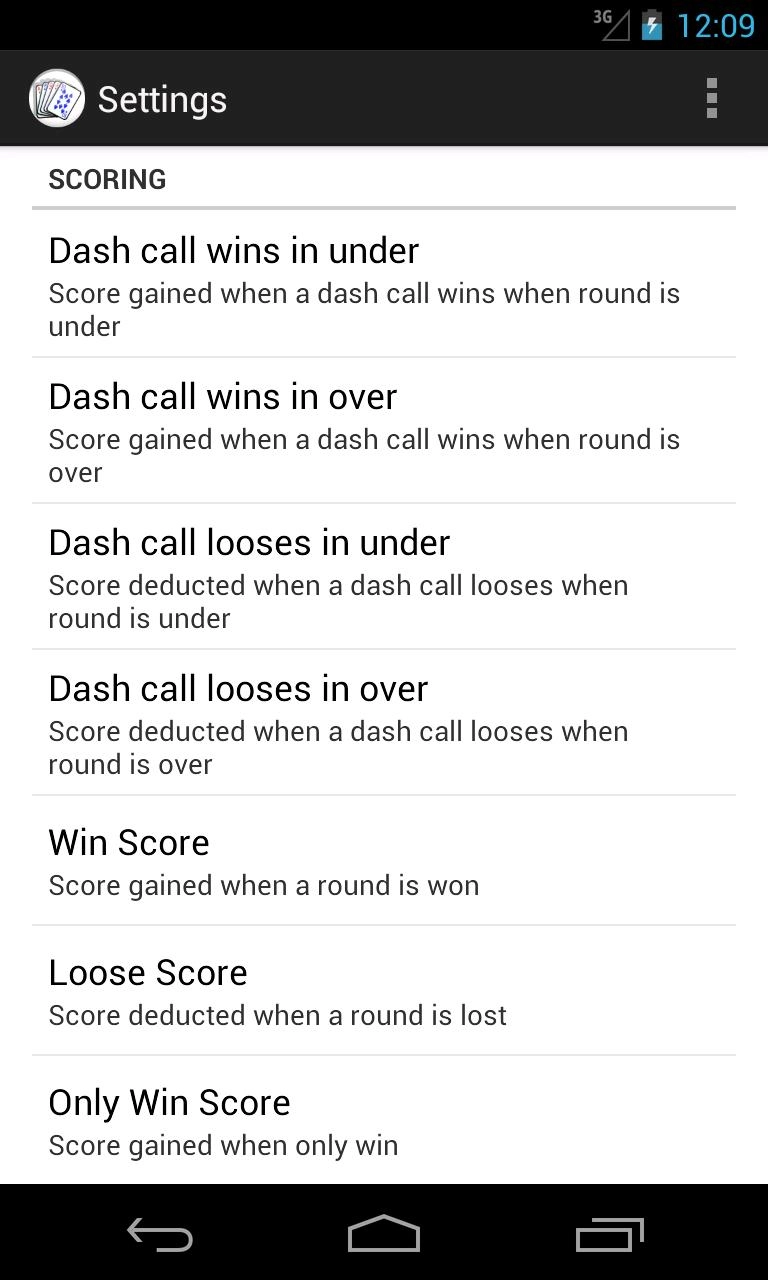Select the Only Win Score option
Screen dimensions: 768x1280
pyautogui.click(x=384, y=1120)
